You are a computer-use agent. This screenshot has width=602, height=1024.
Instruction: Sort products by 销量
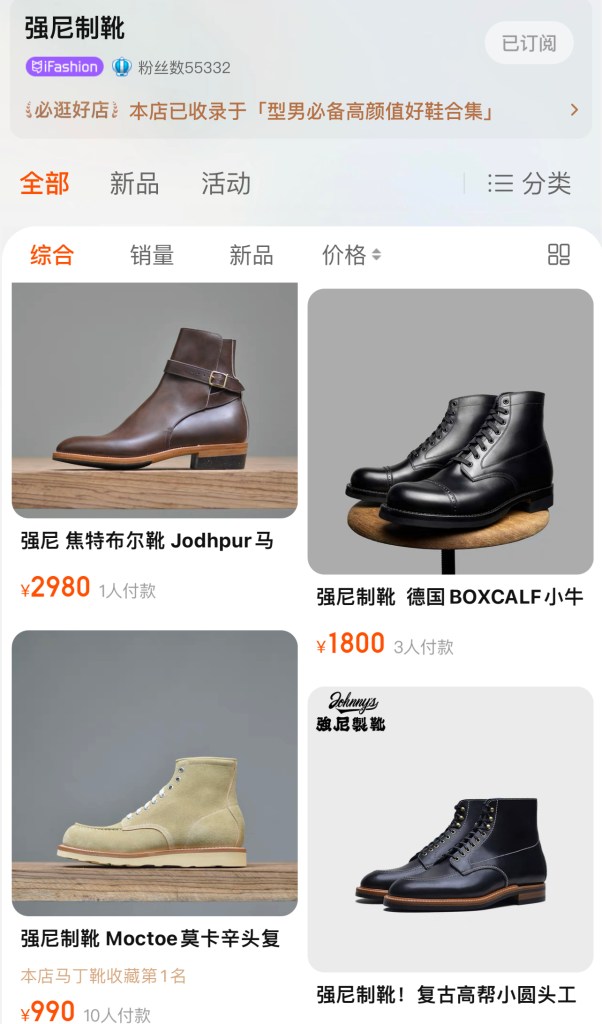tap(152, 255)
